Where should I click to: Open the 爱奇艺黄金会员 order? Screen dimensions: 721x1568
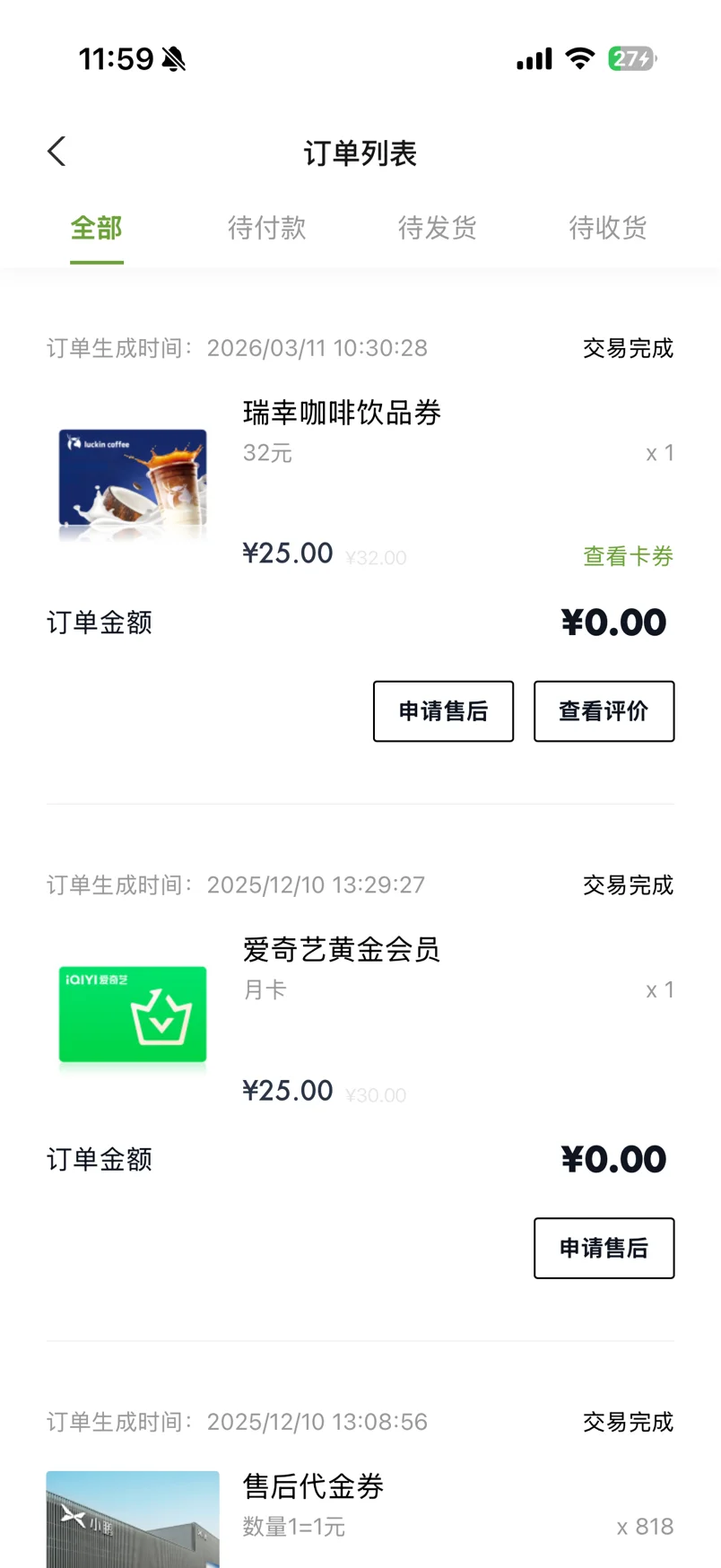coord(341,950)
